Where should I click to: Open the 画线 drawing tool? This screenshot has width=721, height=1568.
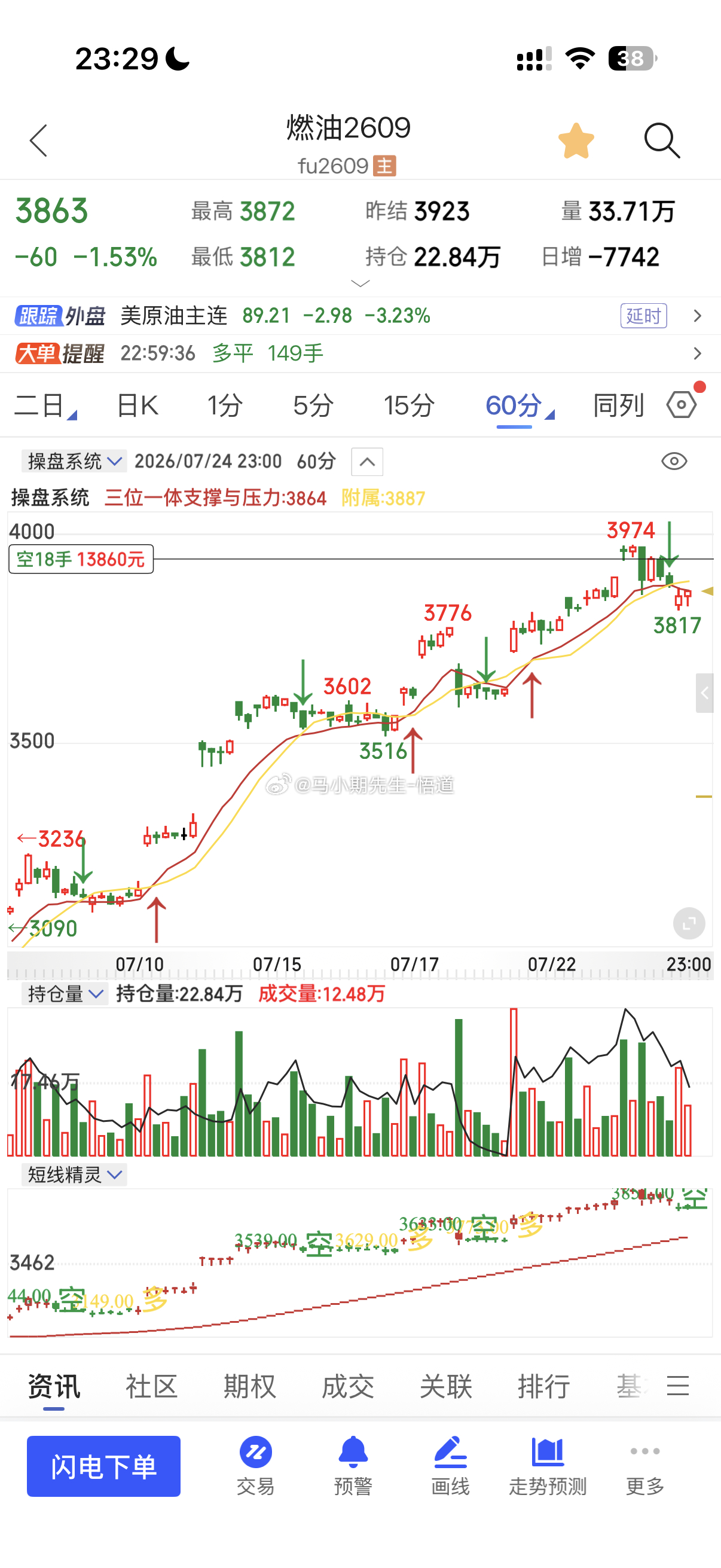point(450,1466)
